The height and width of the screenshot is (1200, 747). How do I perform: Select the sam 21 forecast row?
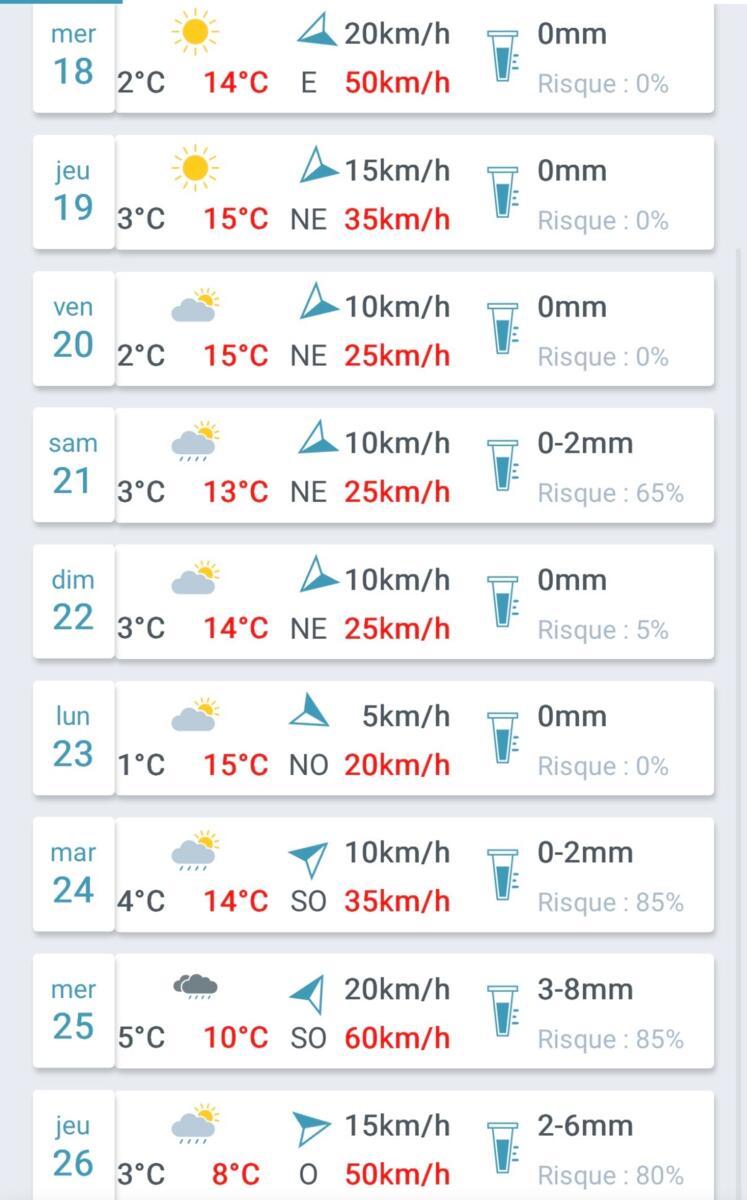coord(373,467)
